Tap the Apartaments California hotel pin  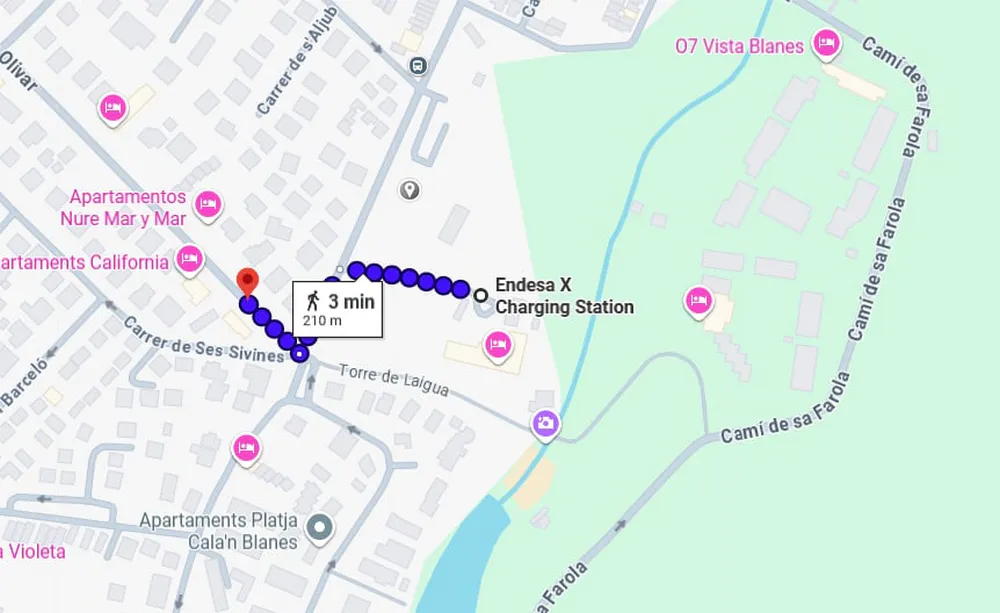(x=189, y=261)
